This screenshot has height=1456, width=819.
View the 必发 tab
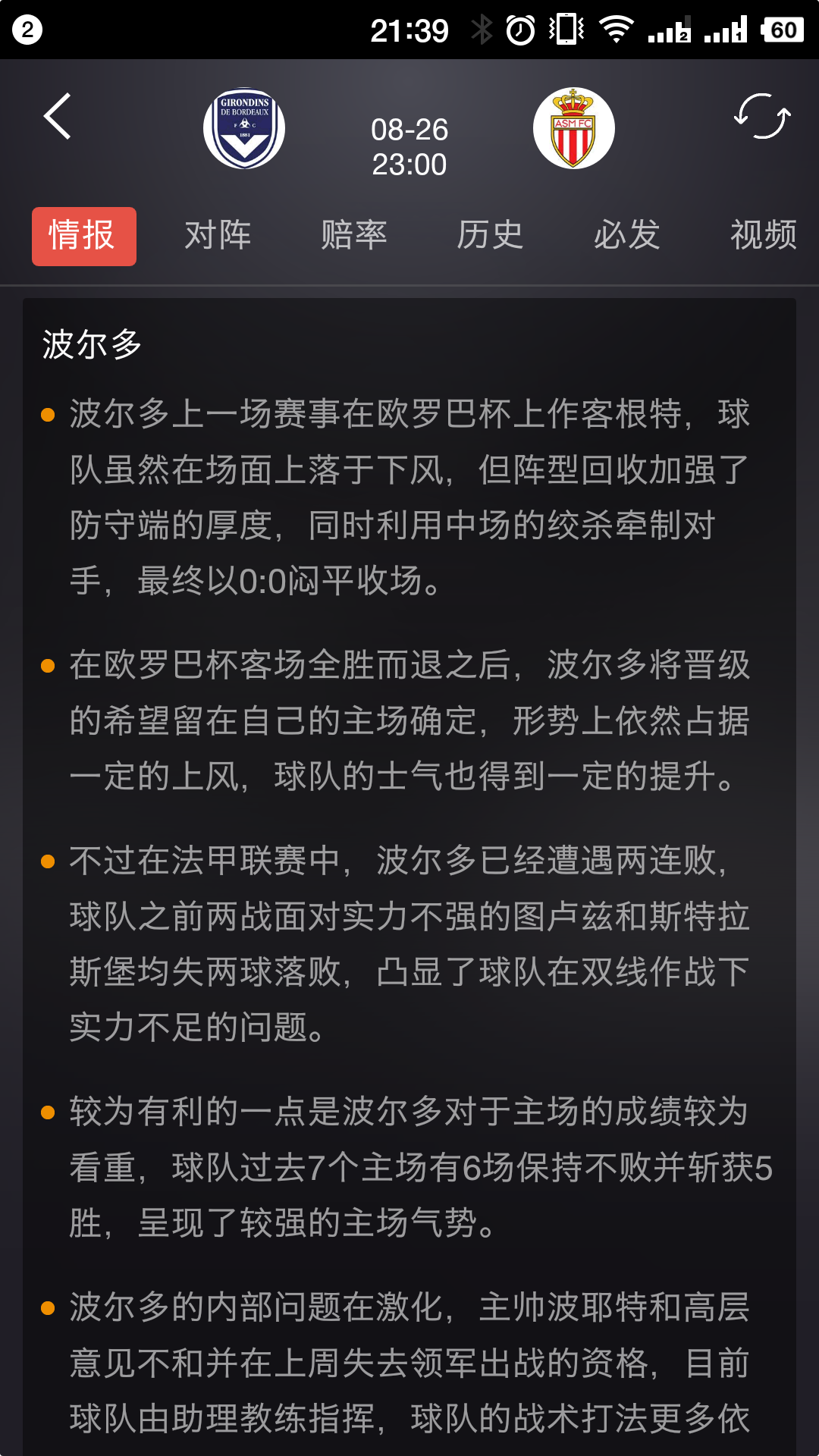(626, 236)
